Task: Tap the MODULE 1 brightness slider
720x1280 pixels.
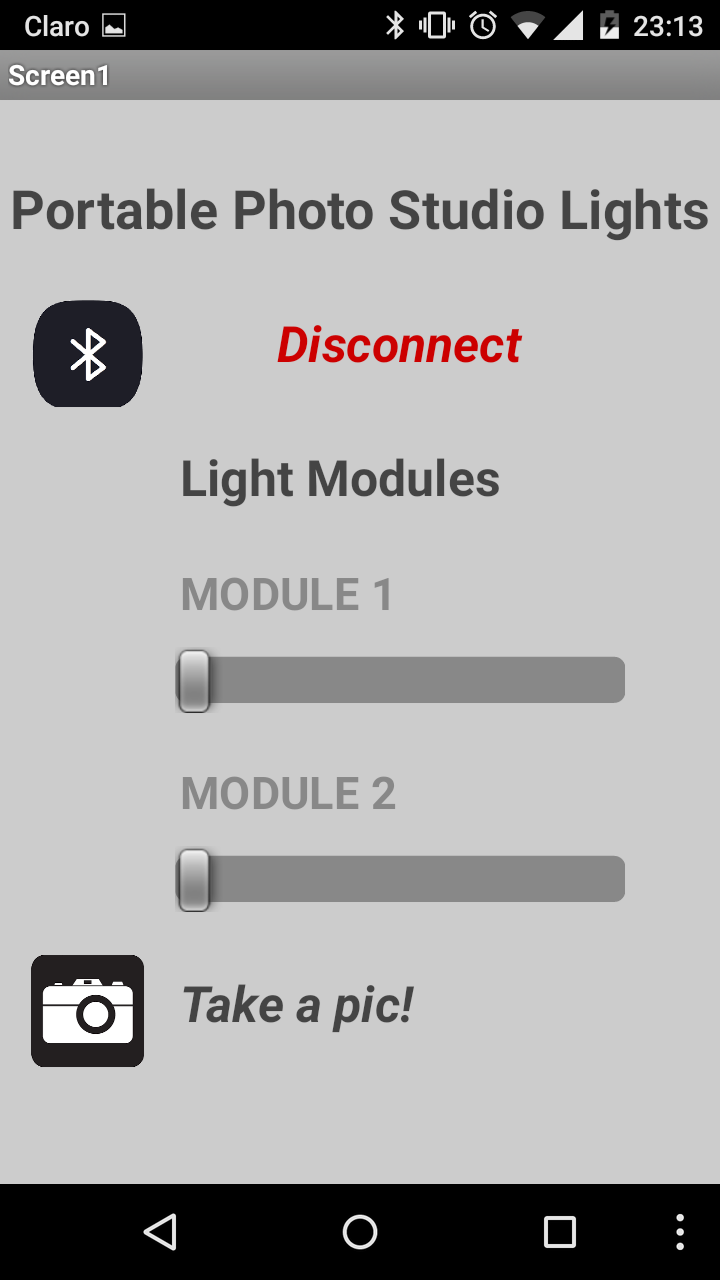Action: pyautogui.click(x=401, y=680)
